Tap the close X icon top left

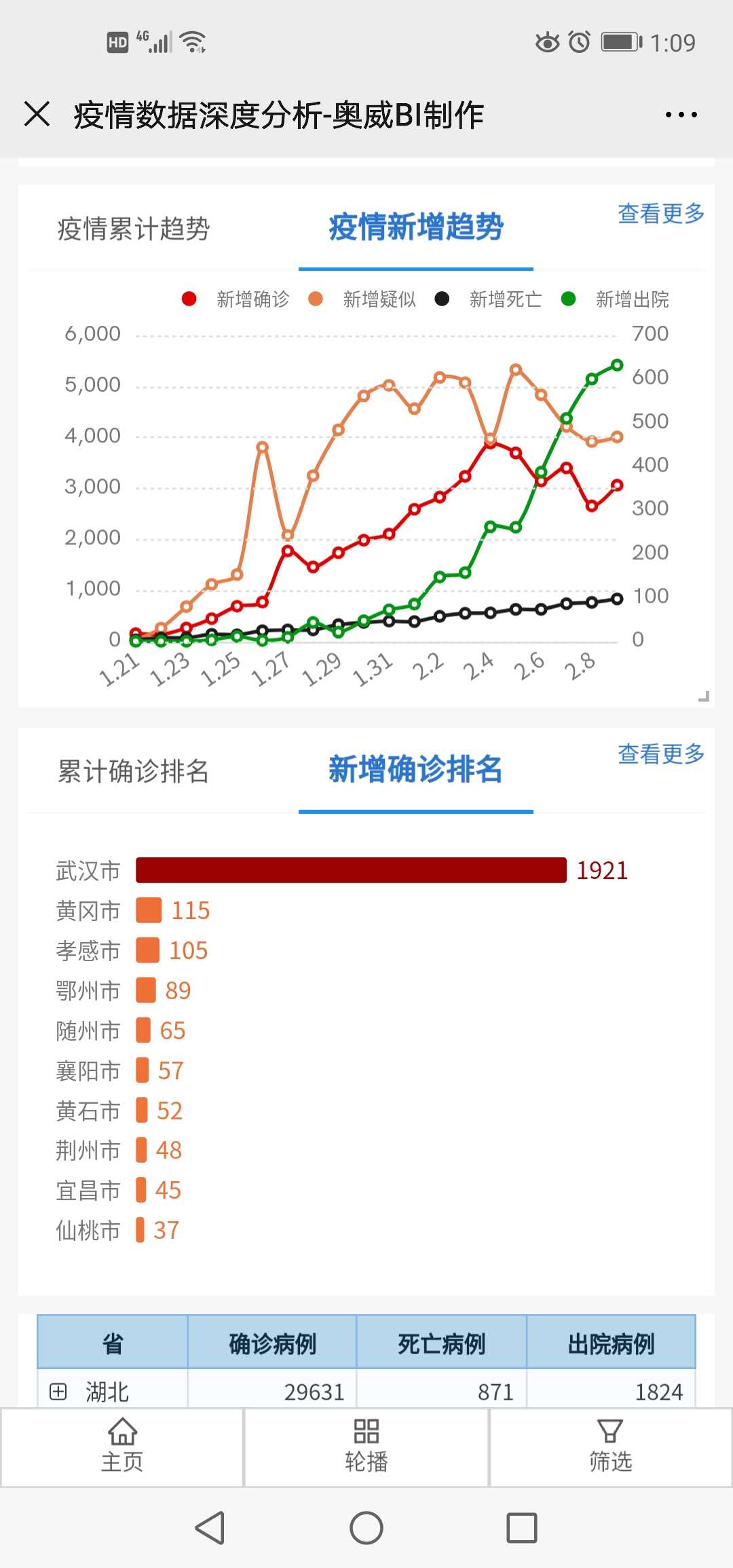point(37,114)
